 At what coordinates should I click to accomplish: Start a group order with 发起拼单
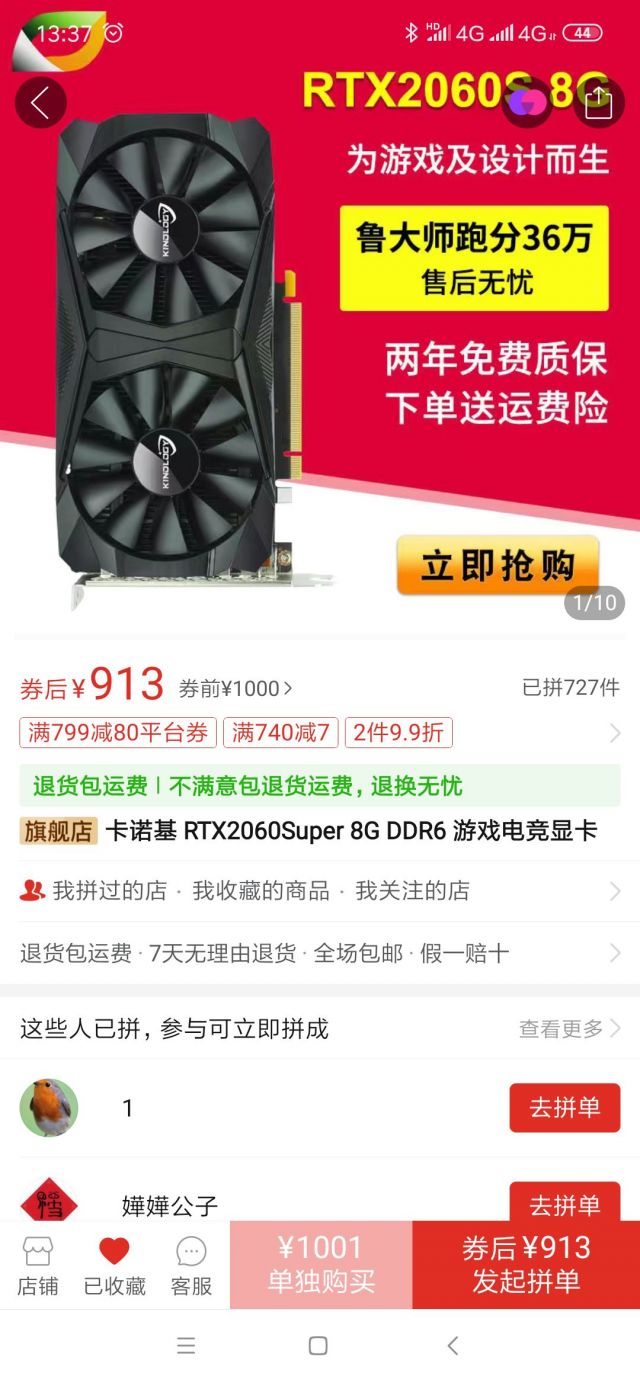pos(526,1264)
